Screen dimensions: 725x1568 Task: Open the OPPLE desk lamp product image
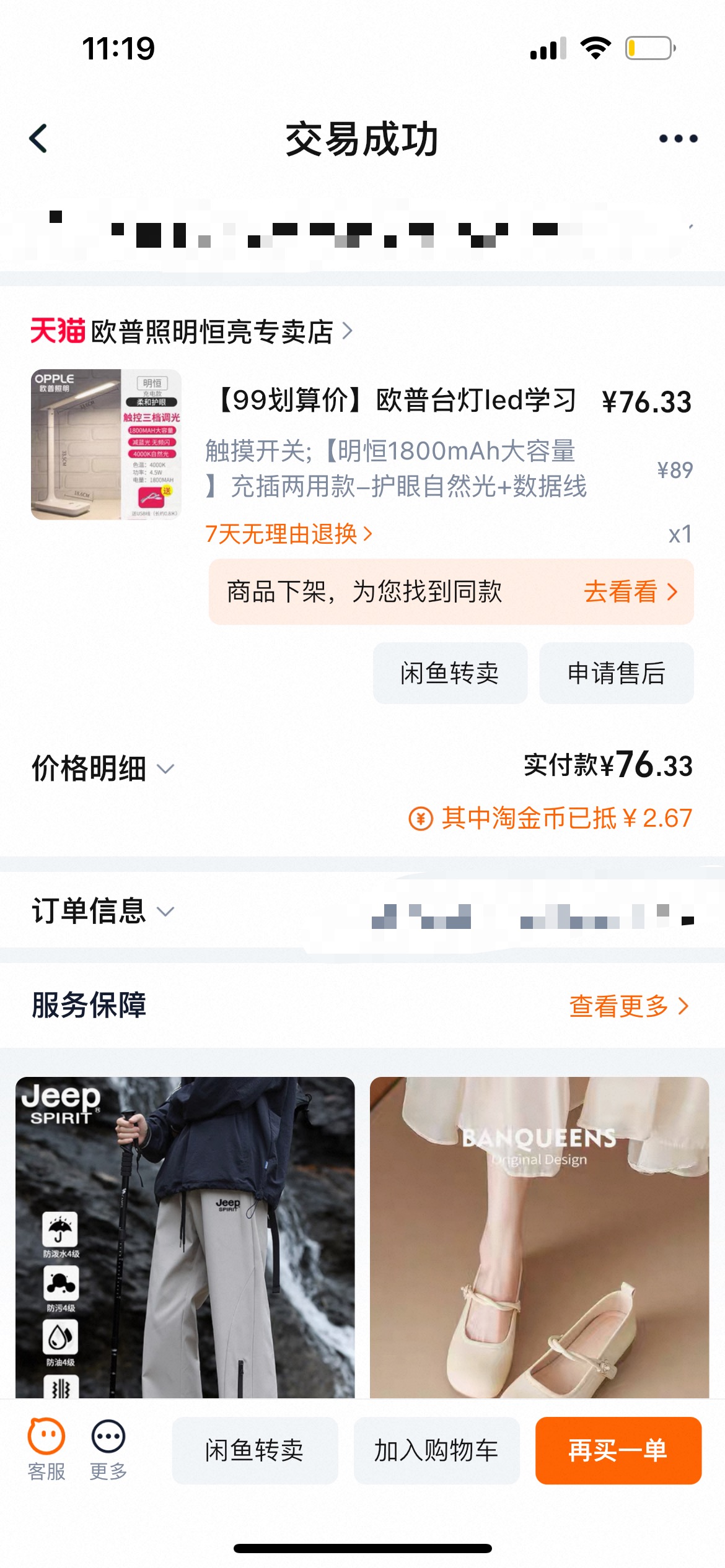(106, 444)
